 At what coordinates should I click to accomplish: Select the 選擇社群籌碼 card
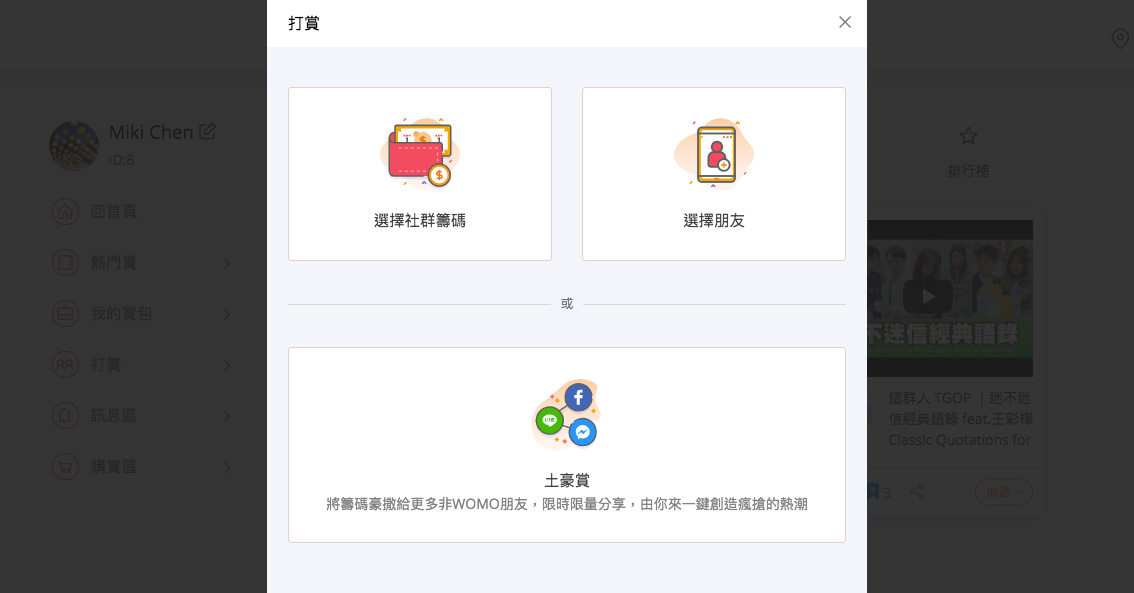tap(420, 174)
